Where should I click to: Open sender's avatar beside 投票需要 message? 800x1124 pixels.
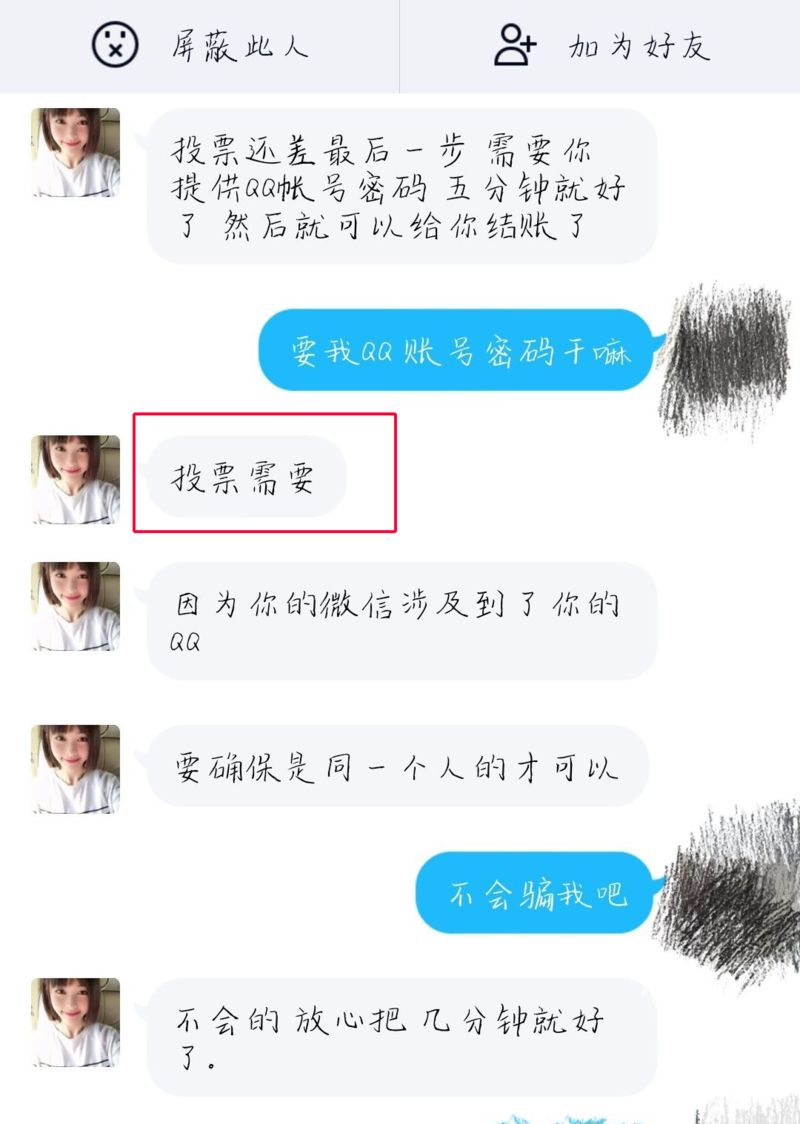76,479
